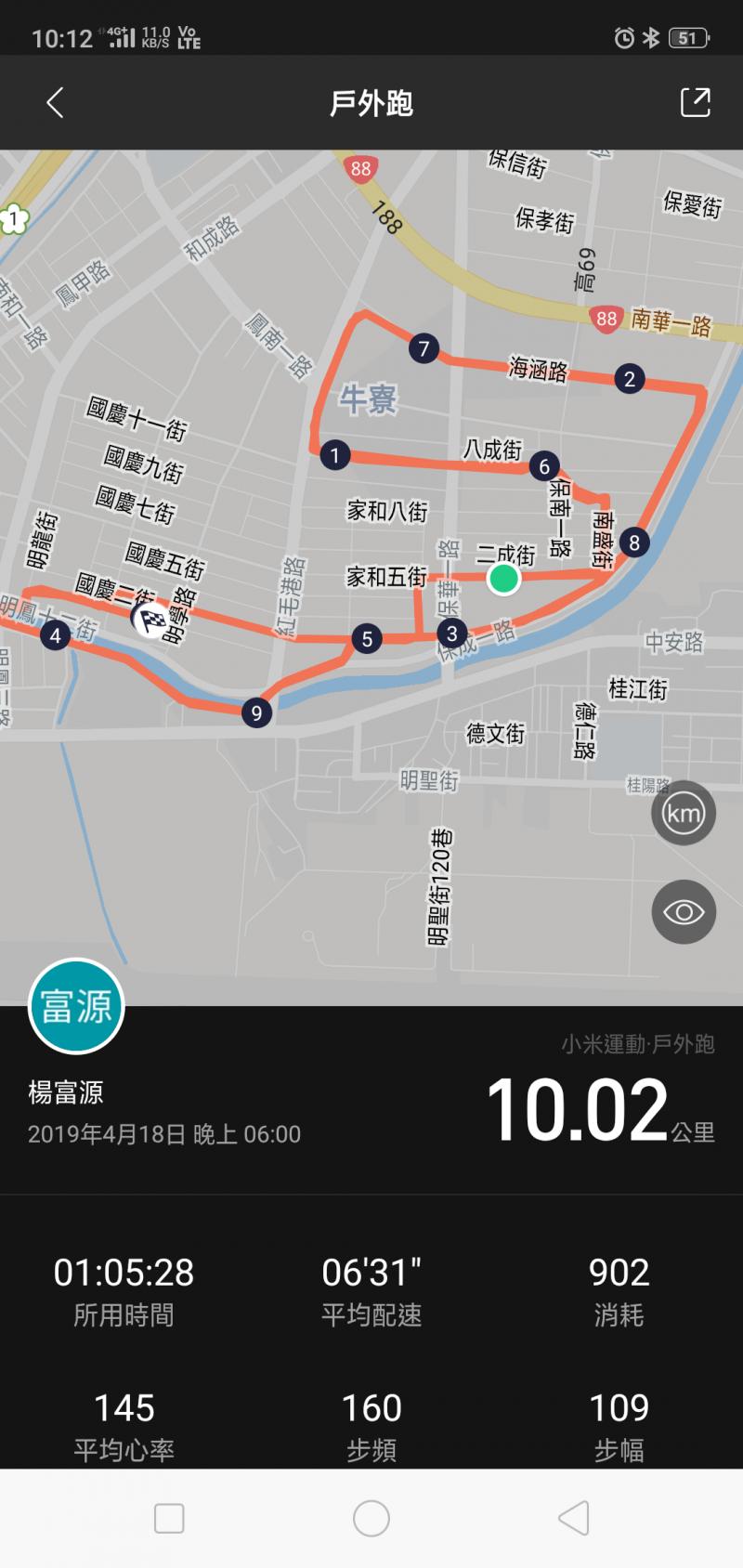Go back from the 戶外跑 screen
743x1568 pixels.
(55, 103)
